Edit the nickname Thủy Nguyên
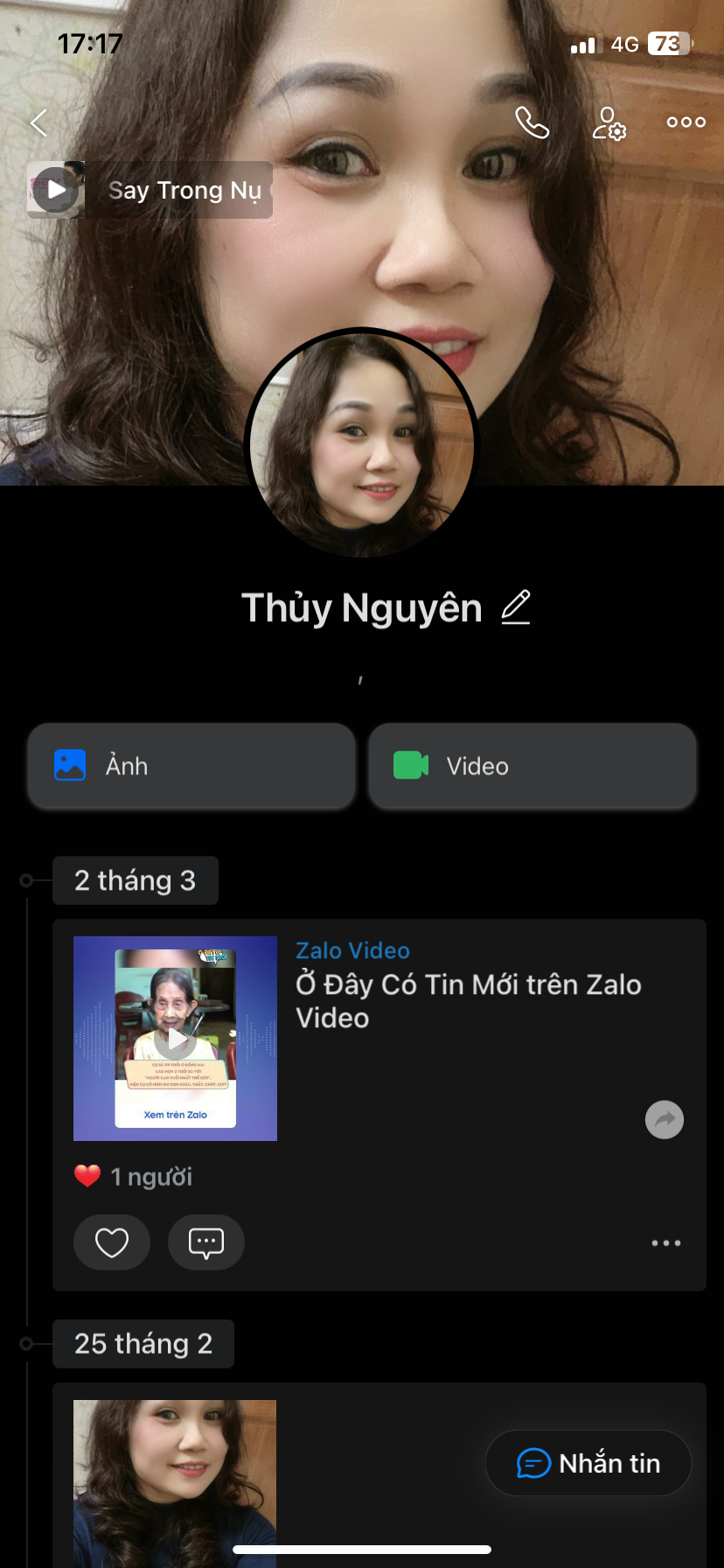This screenshot has width=724, height=1568. click(x=516, y=607)
